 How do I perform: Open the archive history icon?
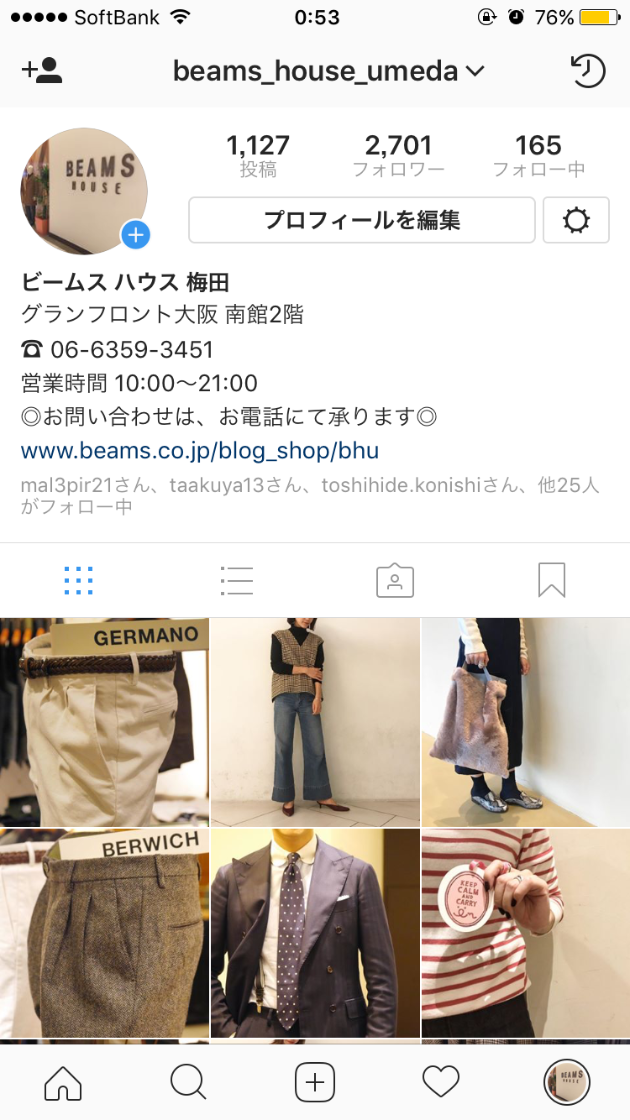(x=587, y=71)
